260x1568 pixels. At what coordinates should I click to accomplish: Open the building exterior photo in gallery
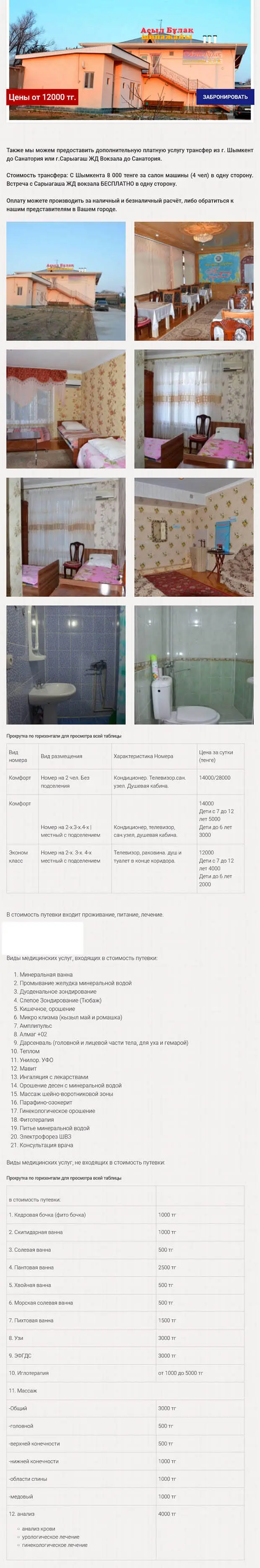(x=66, y=281)
